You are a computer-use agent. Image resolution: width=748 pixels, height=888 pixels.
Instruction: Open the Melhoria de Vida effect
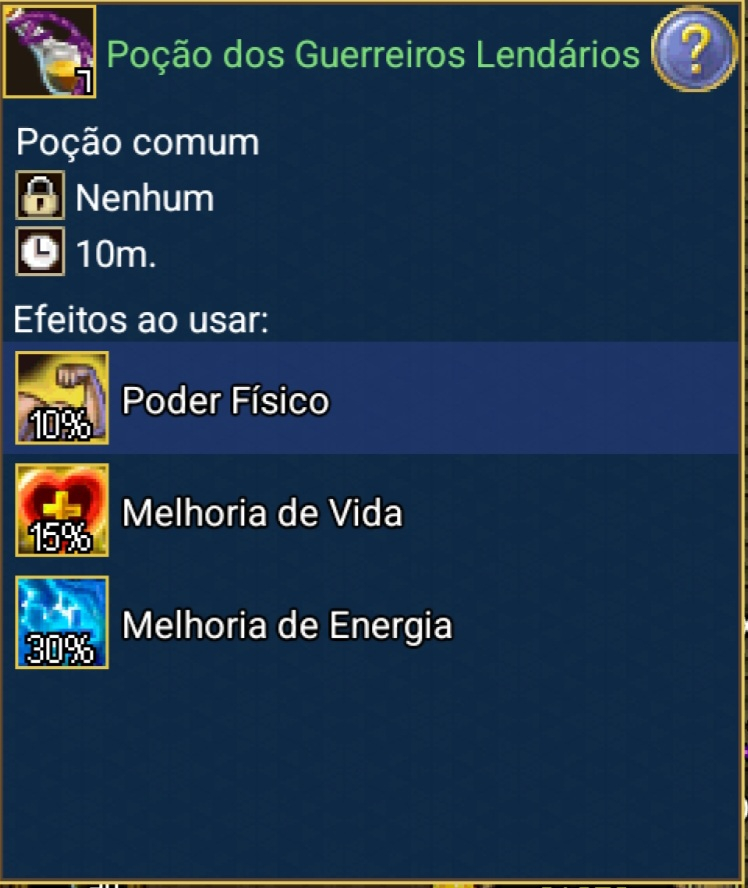(262, 512)
